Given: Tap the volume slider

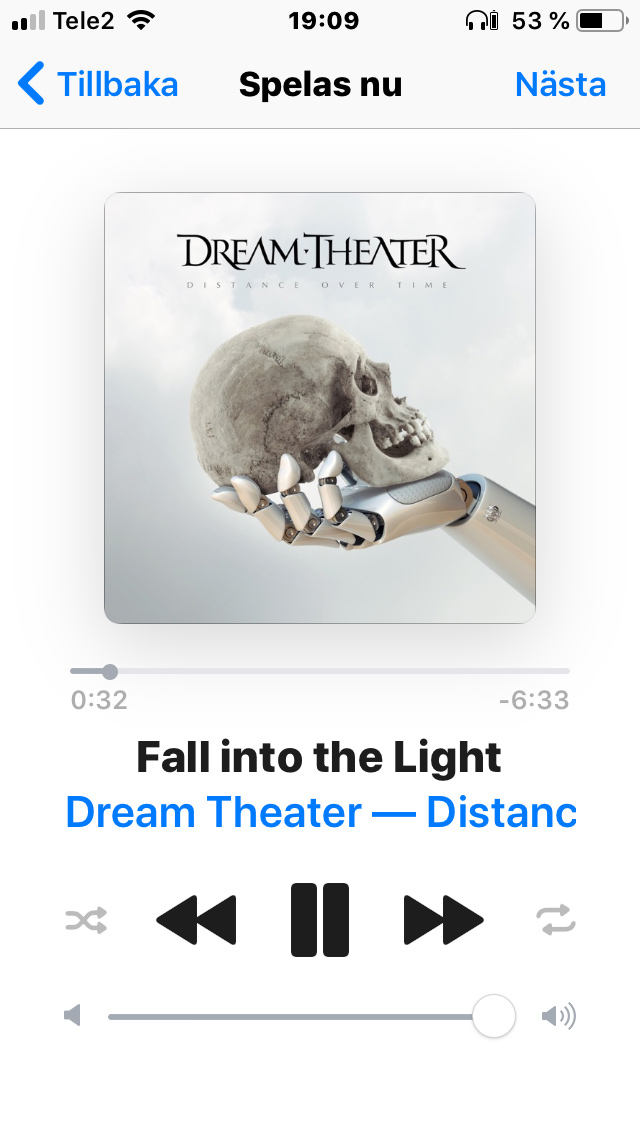Looking at the screenshot, I should (x=300, y=1017).
